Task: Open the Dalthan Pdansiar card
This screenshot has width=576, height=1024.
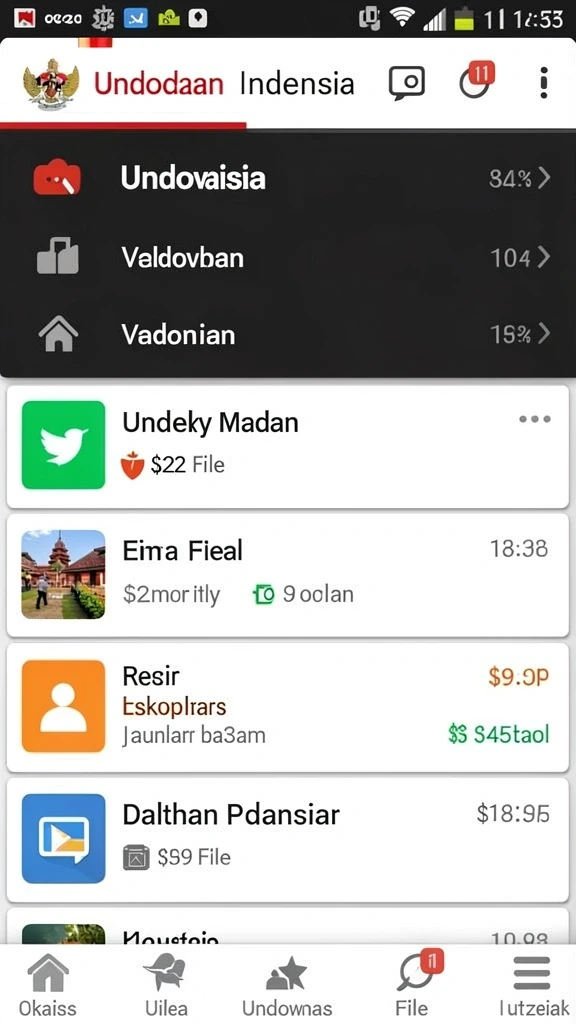Action: 287,840
